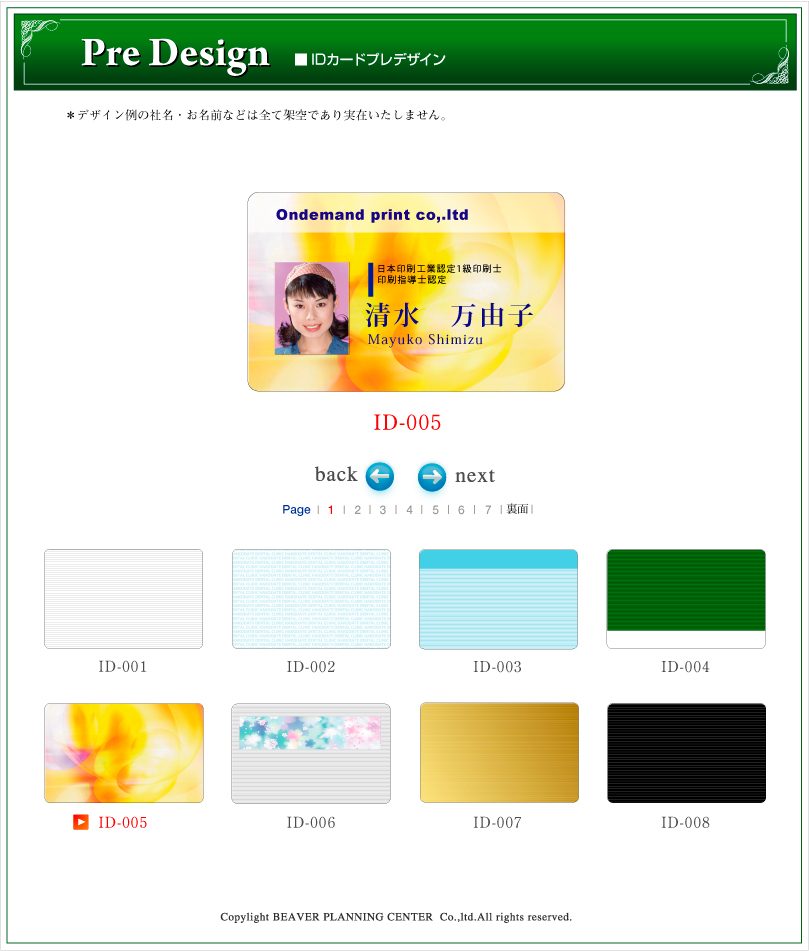Select the ID-008 black card design
This screenshot has height=951, width=809.
pyautogui.click(x=686, y=753)
